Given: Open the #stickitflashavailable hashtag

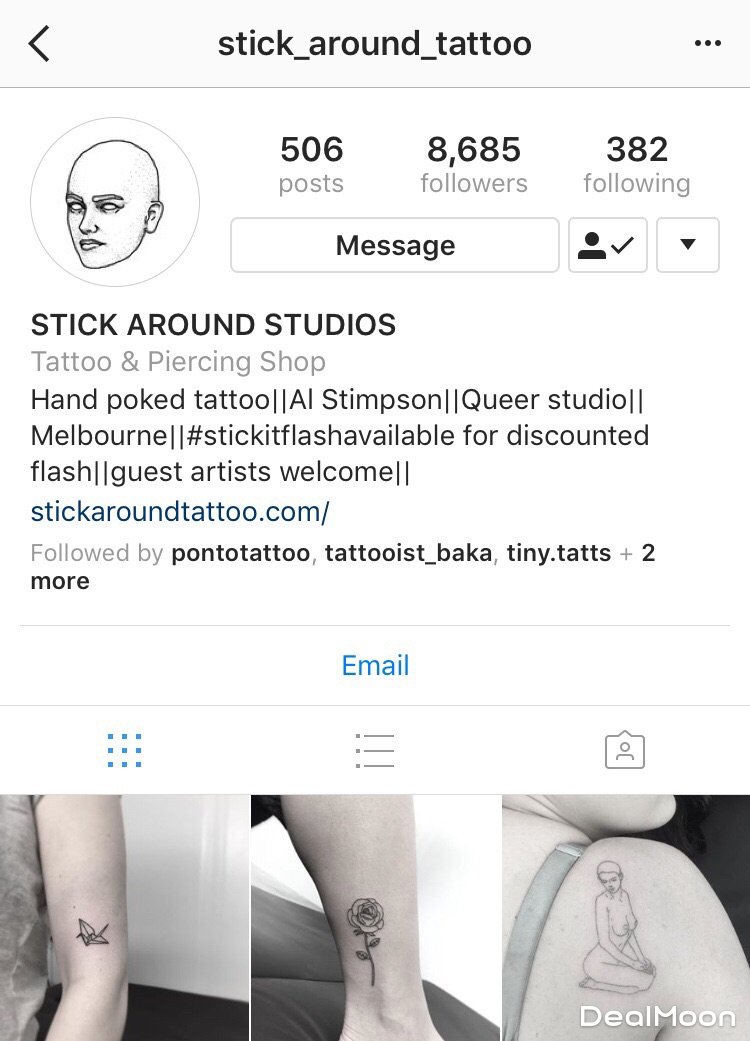Looking at the screenshot, I should pyautogui.click(x=330, y=436).
